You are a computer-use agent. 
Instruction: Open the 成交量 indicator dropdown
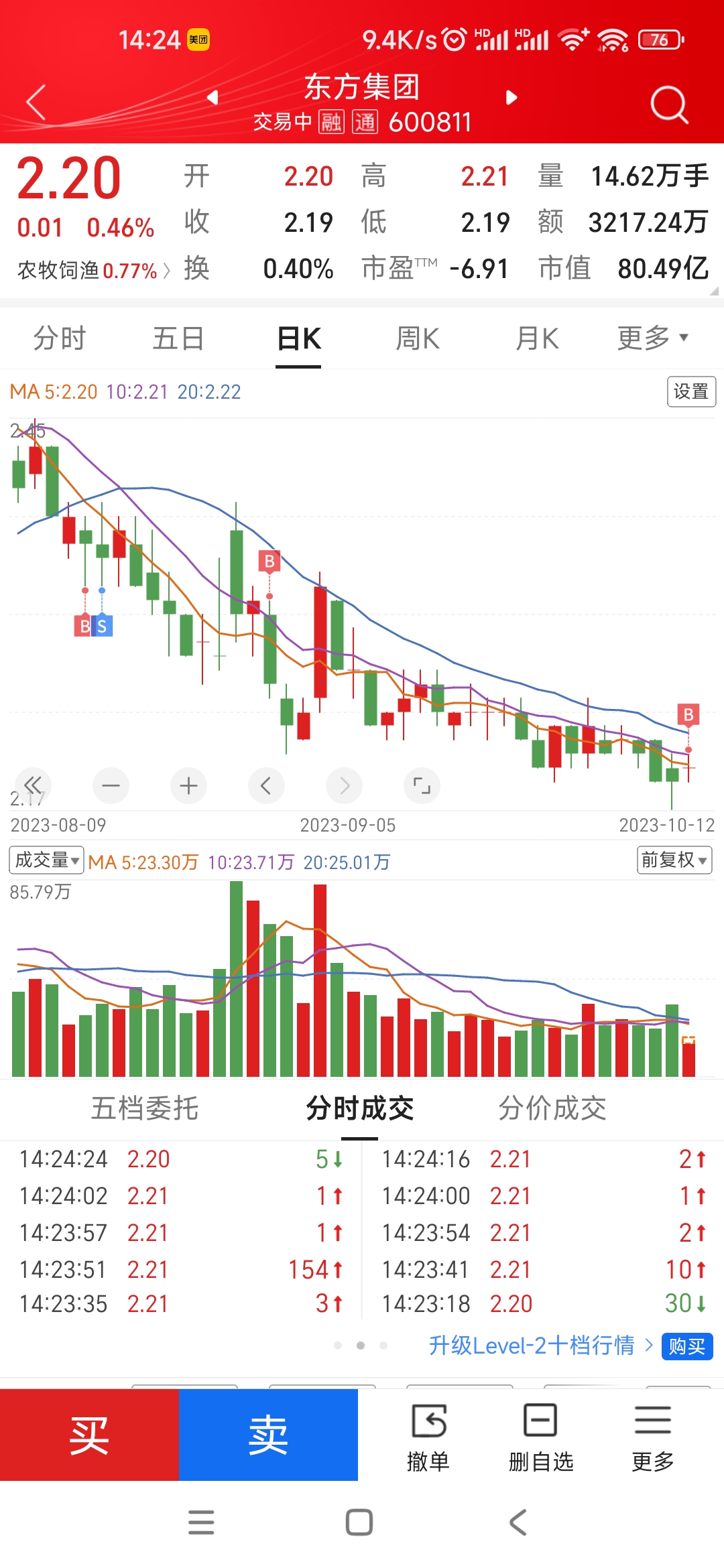pyautogui.click(x=46, y=860)
